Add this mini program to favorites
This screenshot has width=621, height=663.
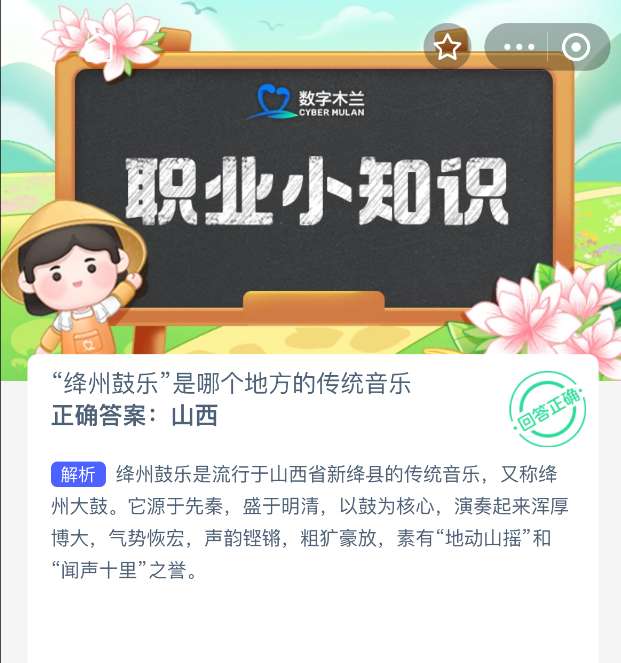447,47
